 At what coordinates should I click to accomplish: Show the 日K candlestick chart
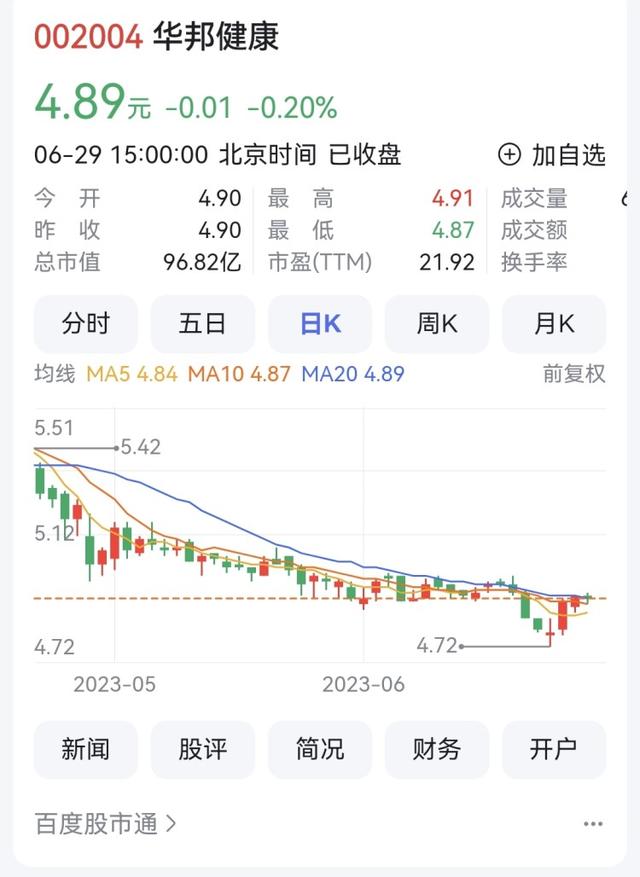click(320, 324)
